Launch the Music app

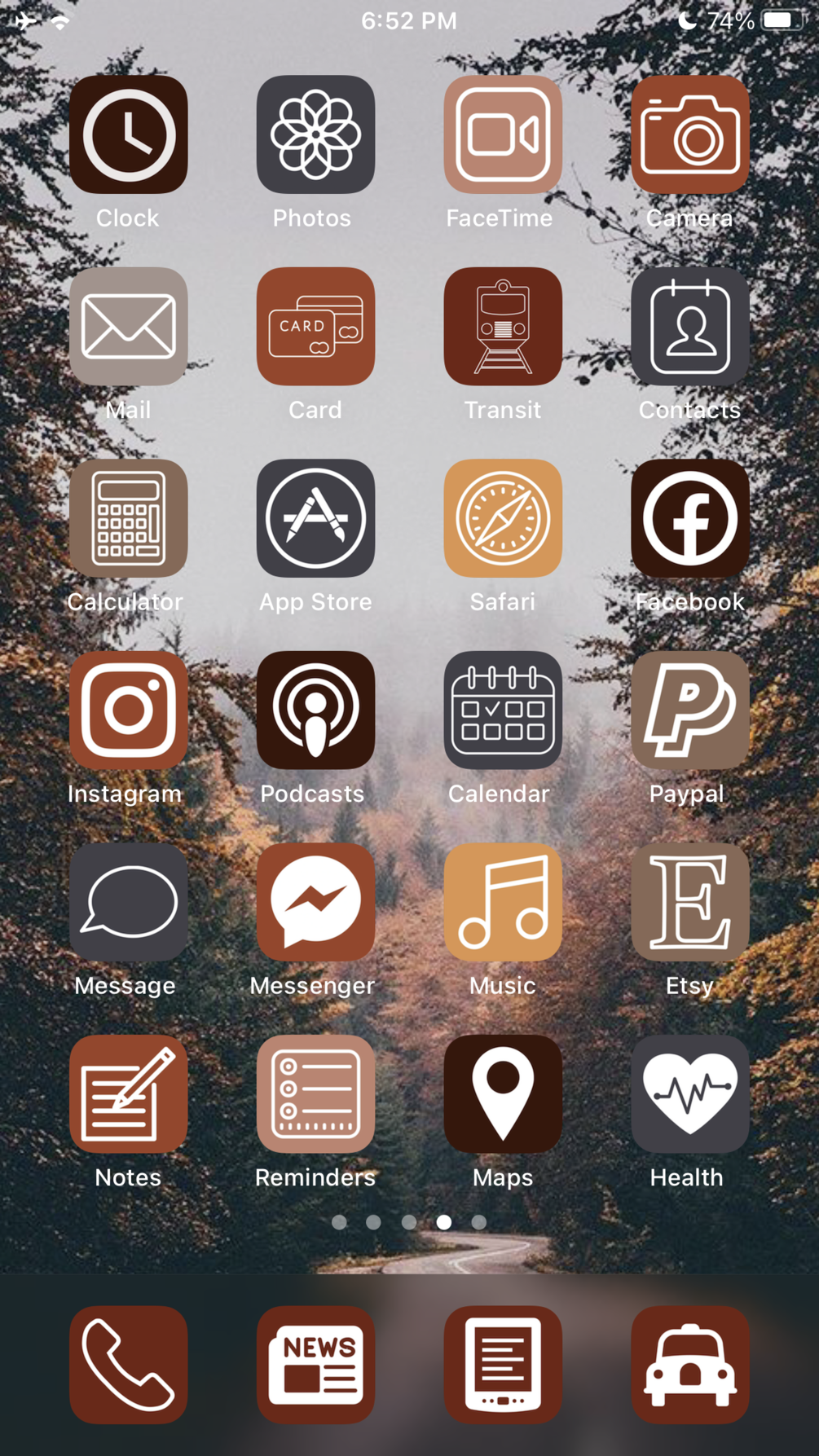coord(503,902)
